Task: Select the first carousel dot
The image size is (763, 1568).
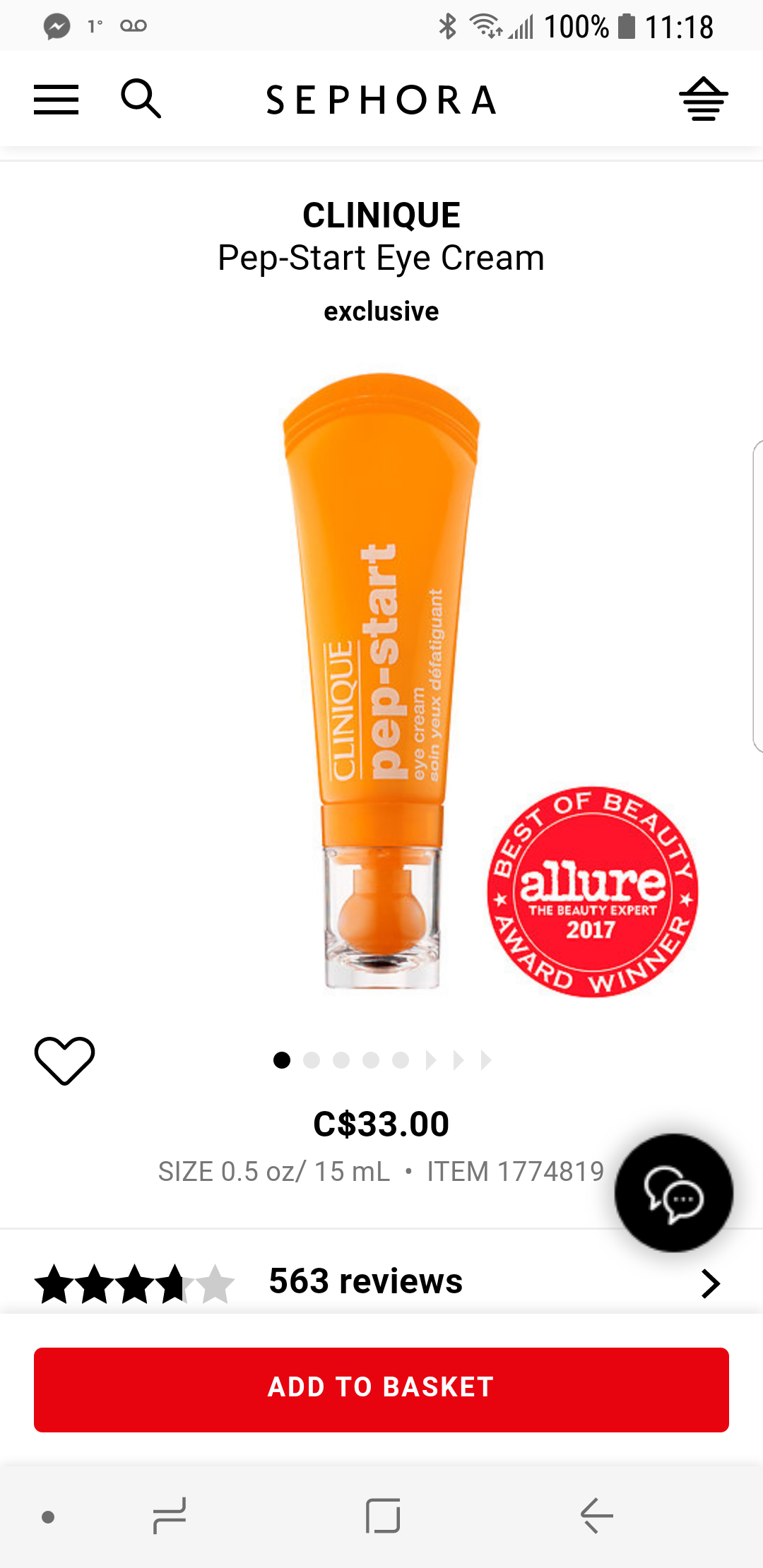Action: click(283, 1059)
